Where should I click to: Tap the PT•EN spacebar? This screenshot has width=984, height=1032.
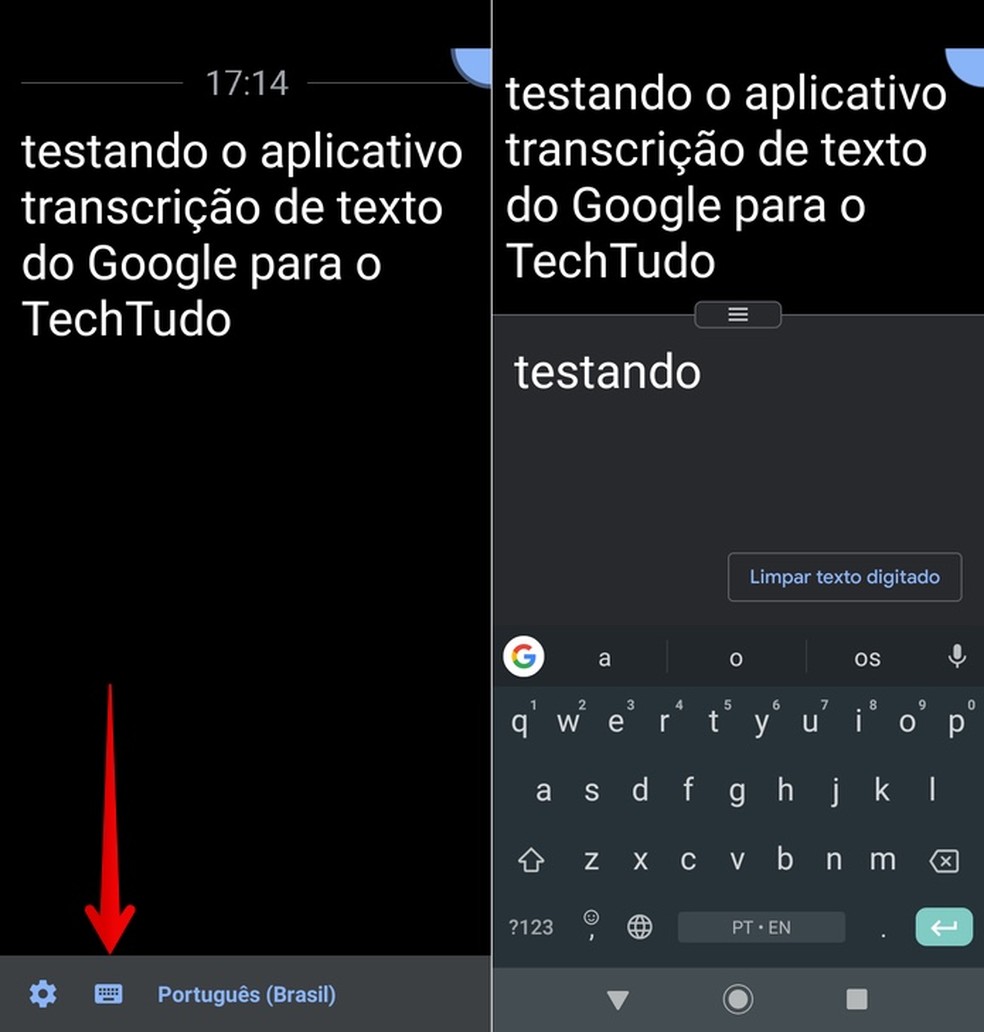[x=761, y=928]
